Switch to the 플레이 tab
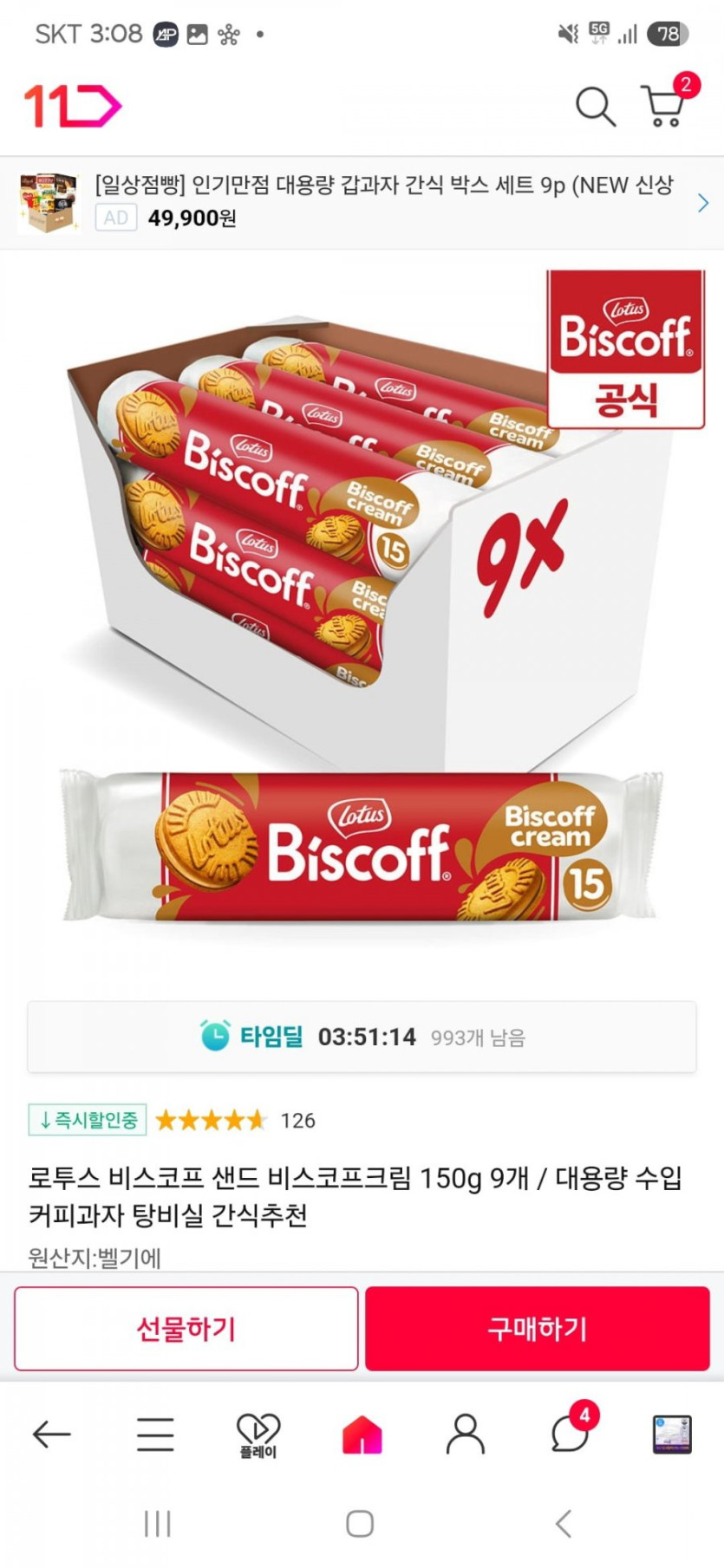 tap(258, 1435)
